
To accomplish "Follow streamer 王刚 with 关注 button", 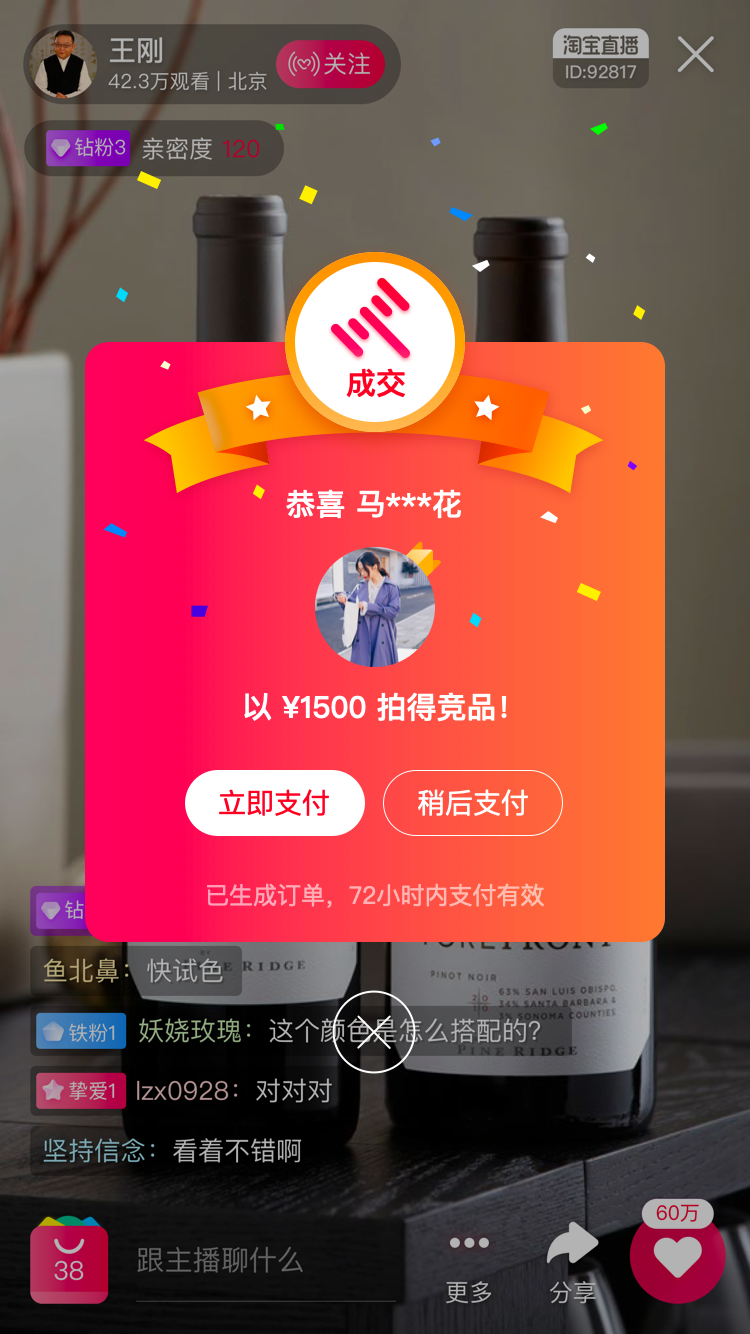I will [330, 65].
